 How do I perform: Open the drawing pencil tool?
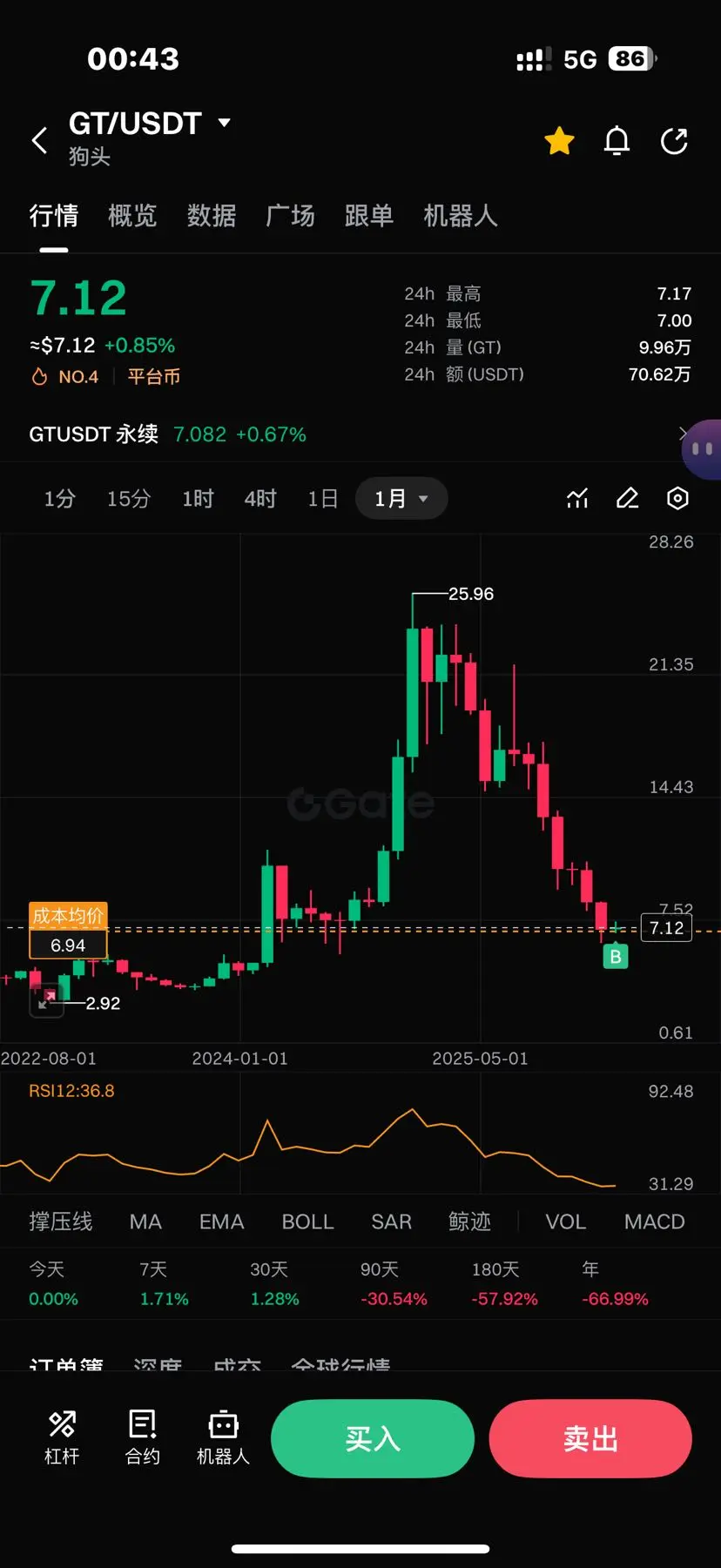coord(628,499)
